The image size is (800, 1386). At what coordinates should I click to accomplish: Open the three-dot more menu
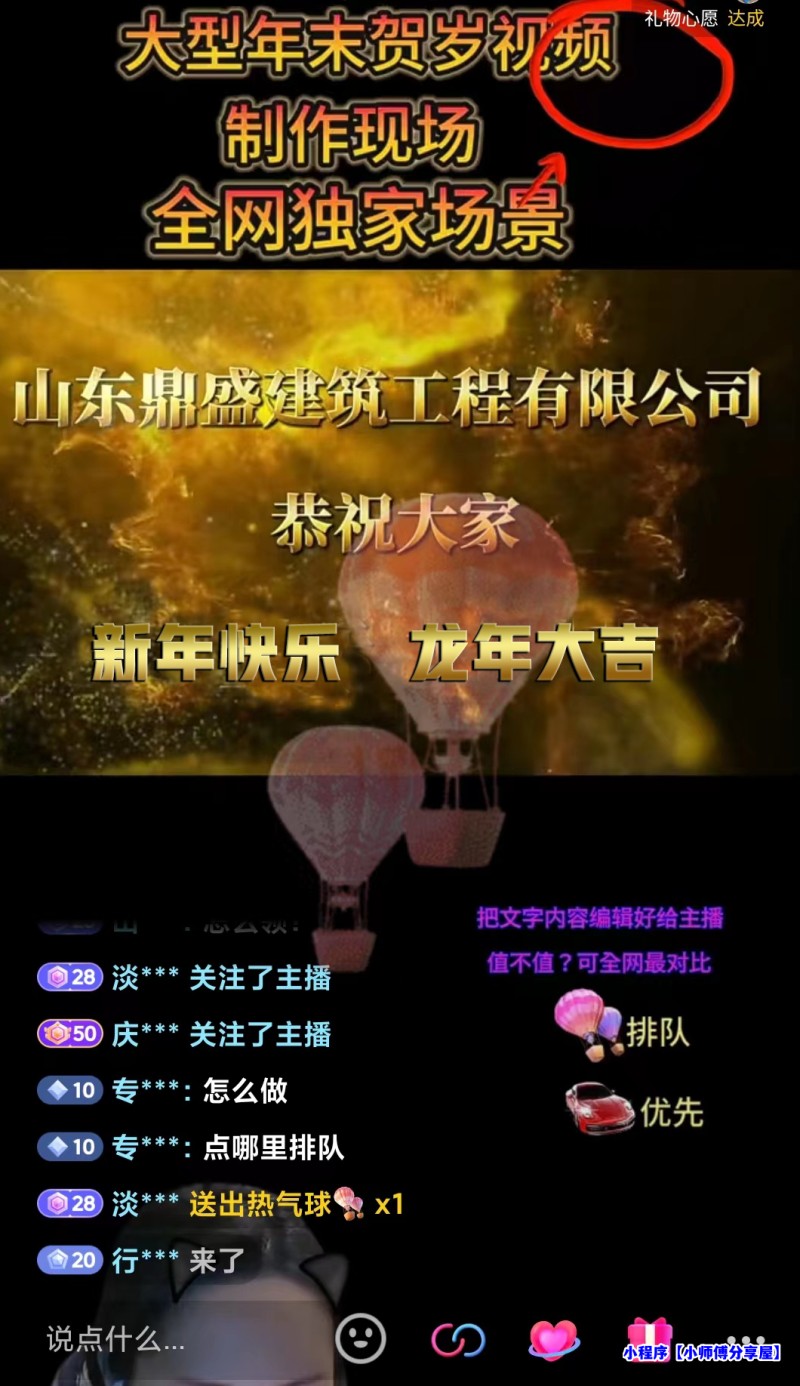pyautogui.click(x=746, y=1340)
